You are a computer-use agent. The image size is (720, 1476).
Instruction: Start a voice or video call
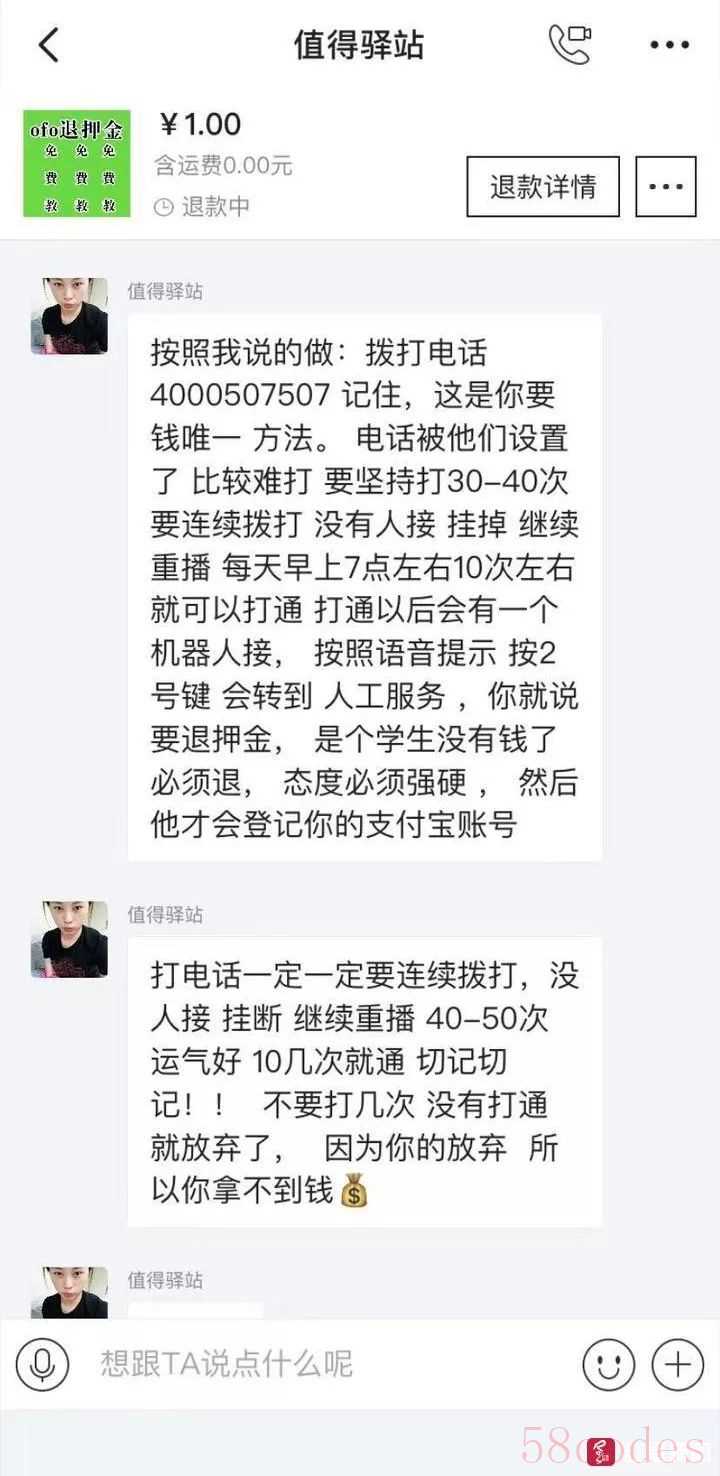pos(570,45)
